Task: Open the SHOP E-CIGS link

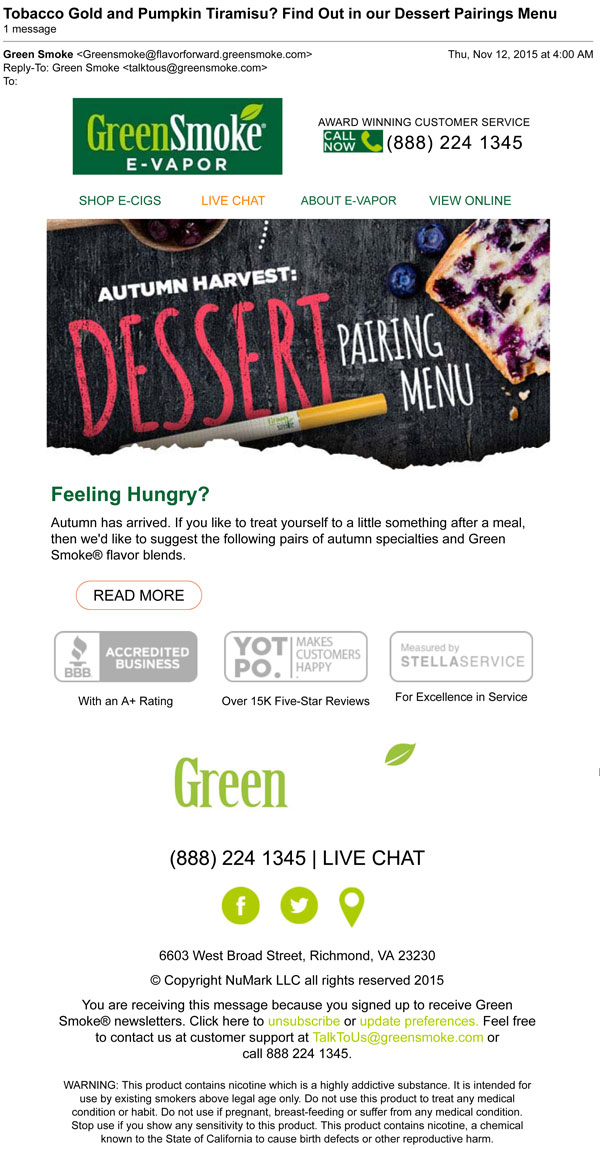Action: [120, 201]
